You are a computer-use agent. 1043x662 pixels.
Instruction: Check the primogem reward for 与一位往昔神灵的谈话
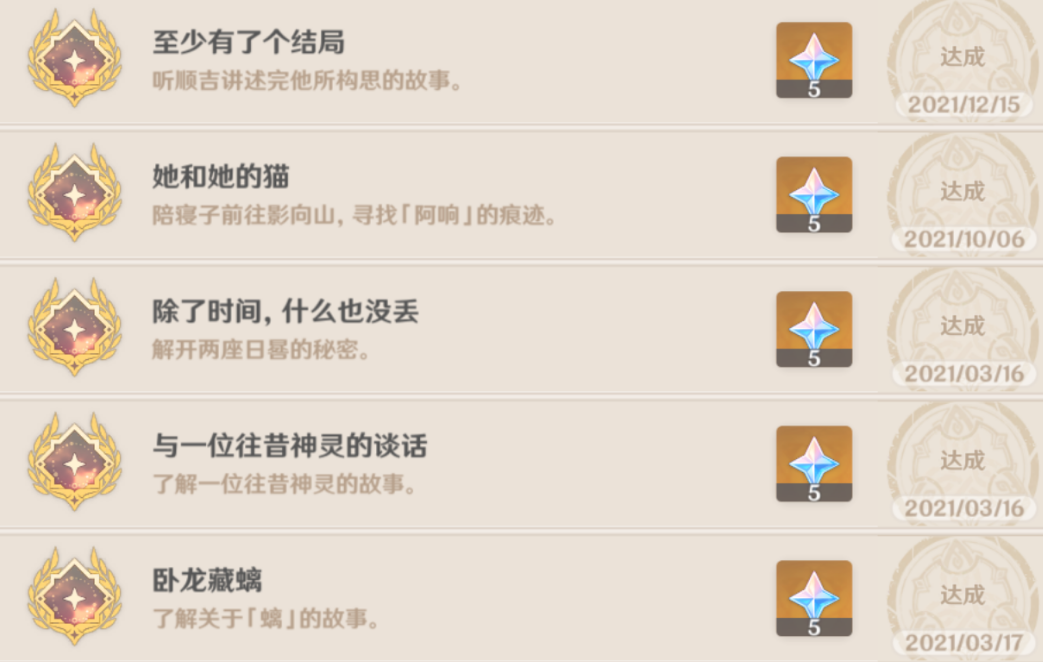pyautogui.click(x=813, y=463)
